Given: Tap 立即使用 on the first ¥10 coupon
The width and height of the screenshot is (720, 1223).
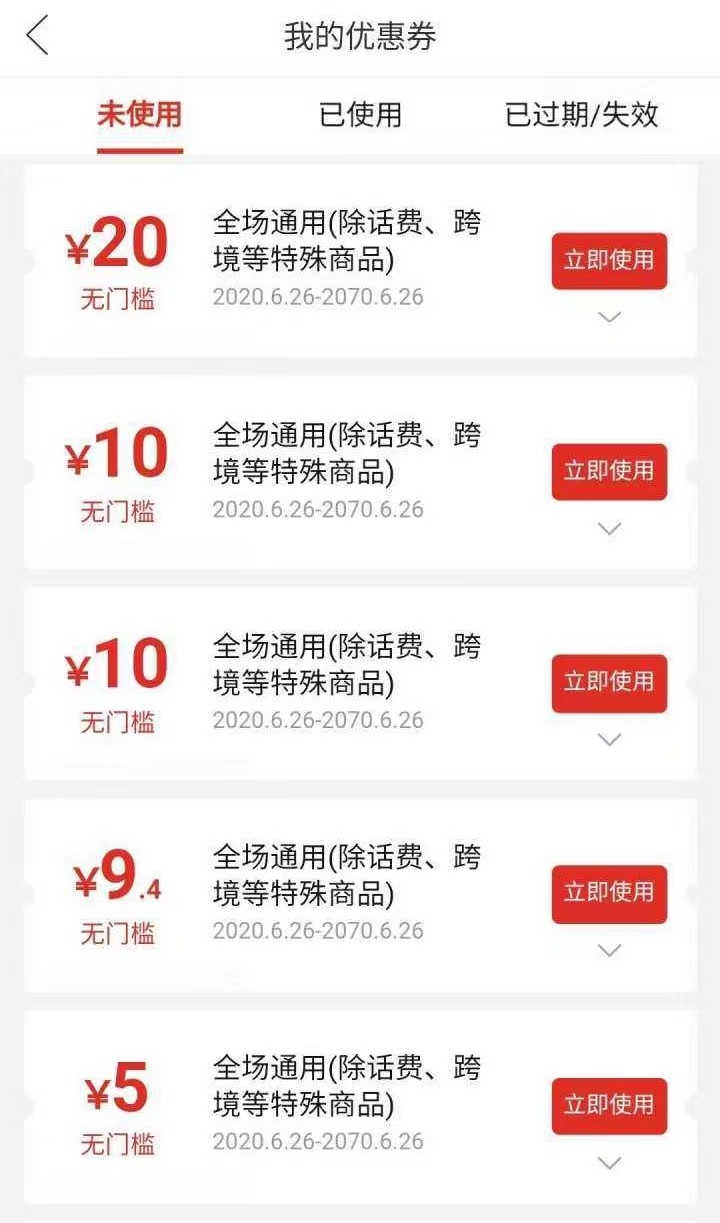Looking at the screenshot, I should (x=609, y=472).
